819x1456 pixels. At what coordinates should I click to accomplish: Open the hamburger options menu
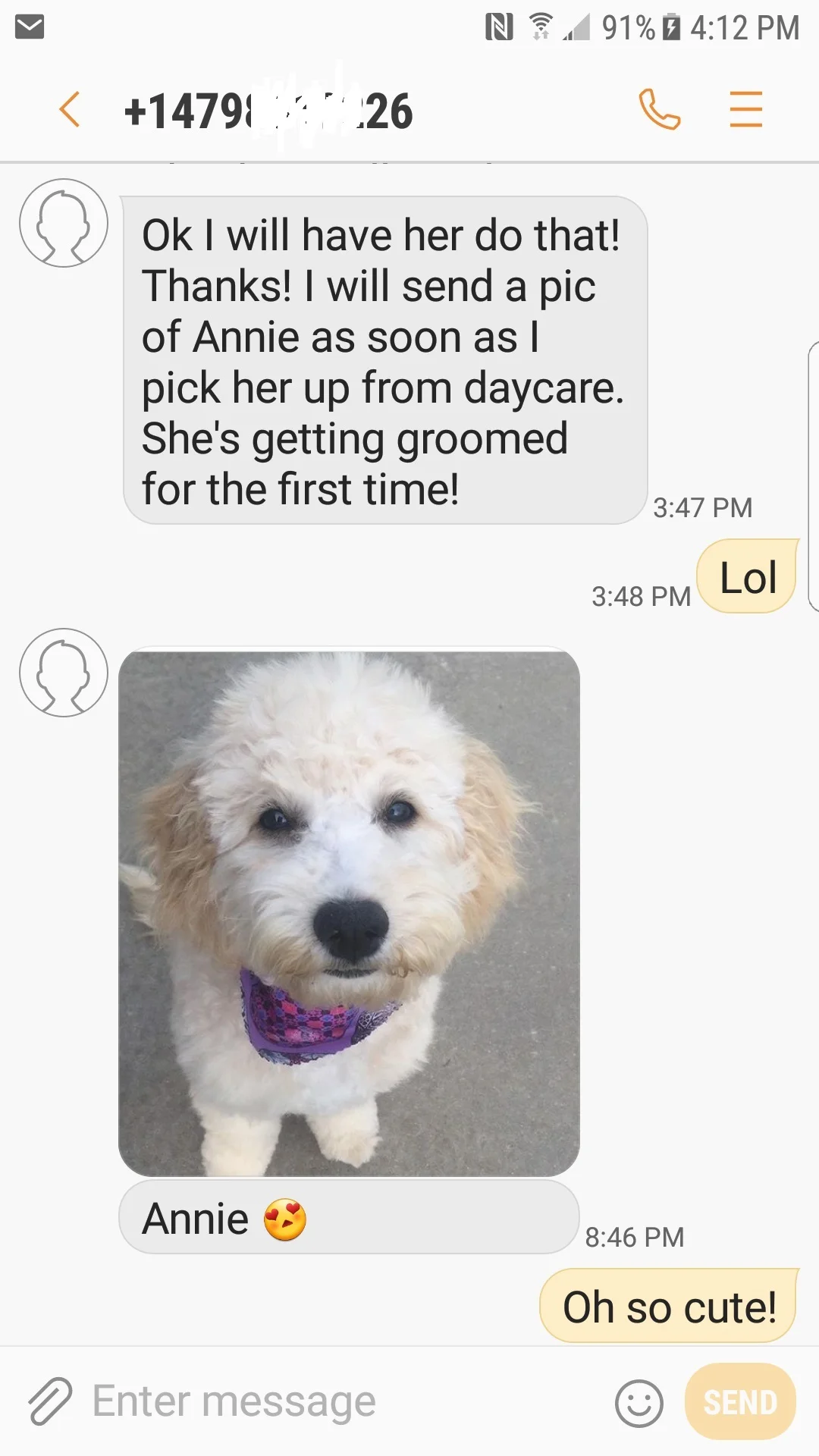click(745, 109)
